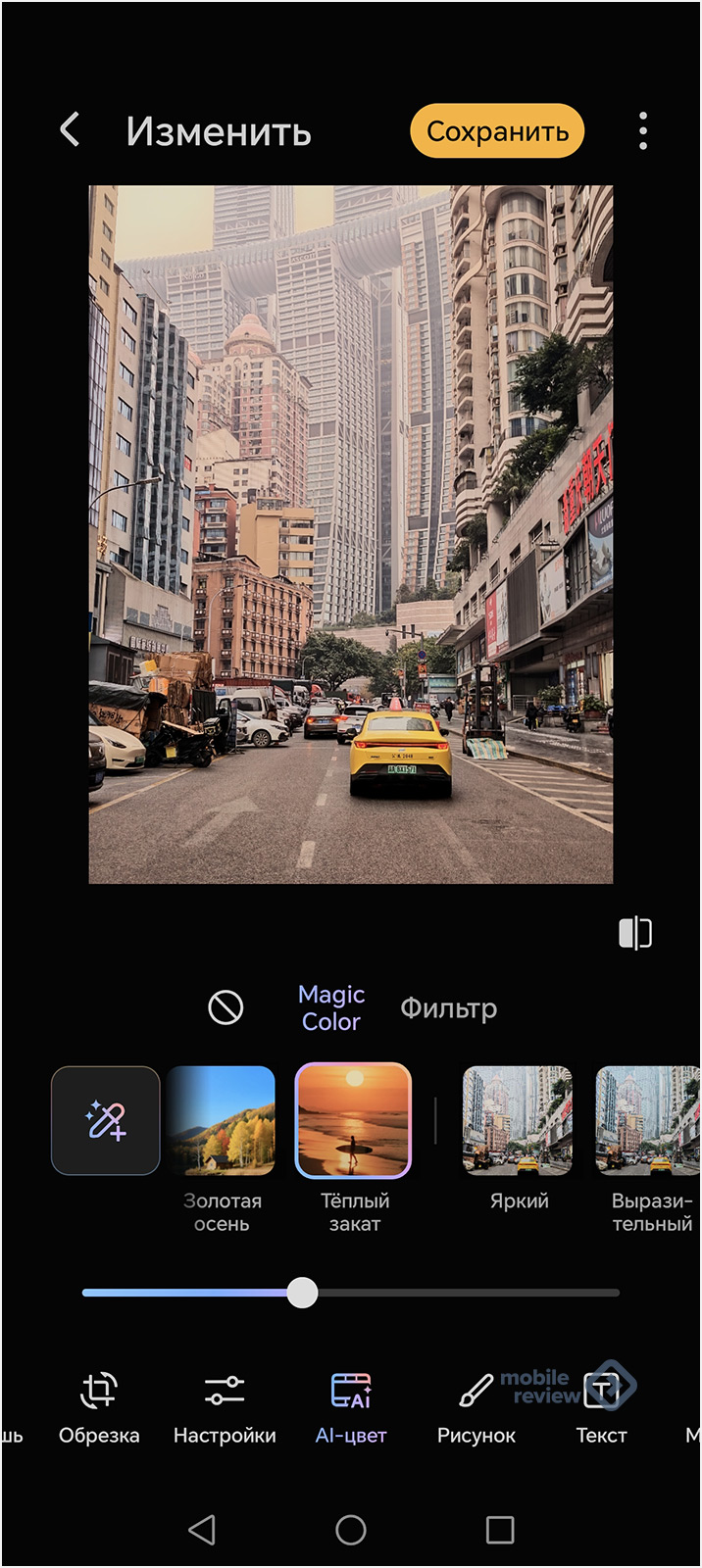Apply the Выразительный filter
702x1568 pixels.
[x=649, y=1120]
